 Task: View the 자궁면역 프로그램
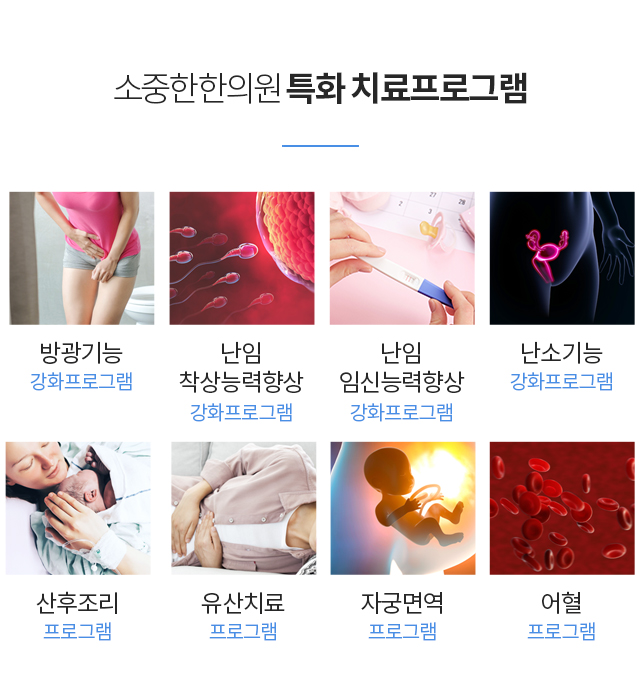[x=403, y=508]
